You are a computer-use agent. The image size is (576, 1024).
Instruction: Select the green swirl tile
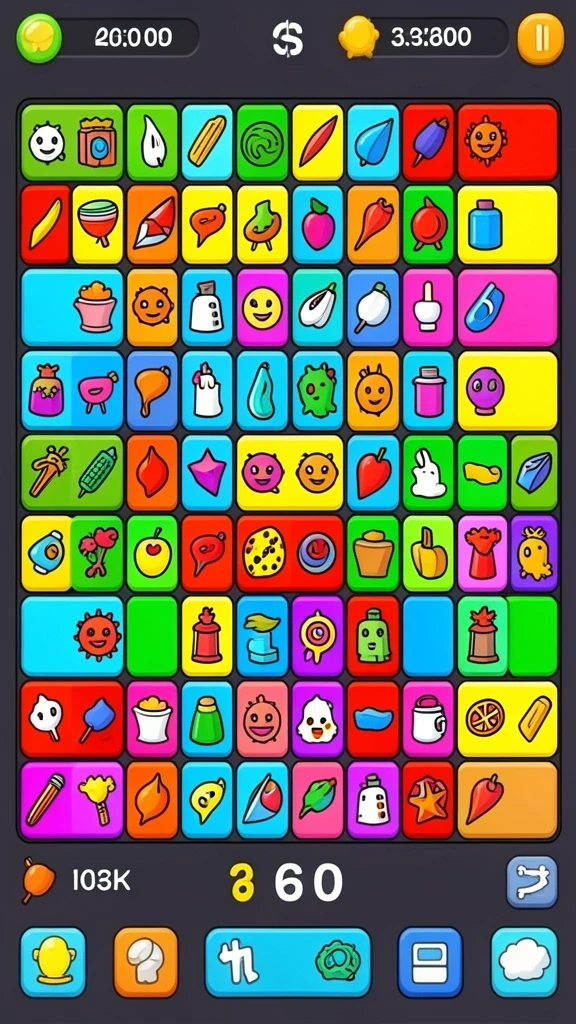262,142
